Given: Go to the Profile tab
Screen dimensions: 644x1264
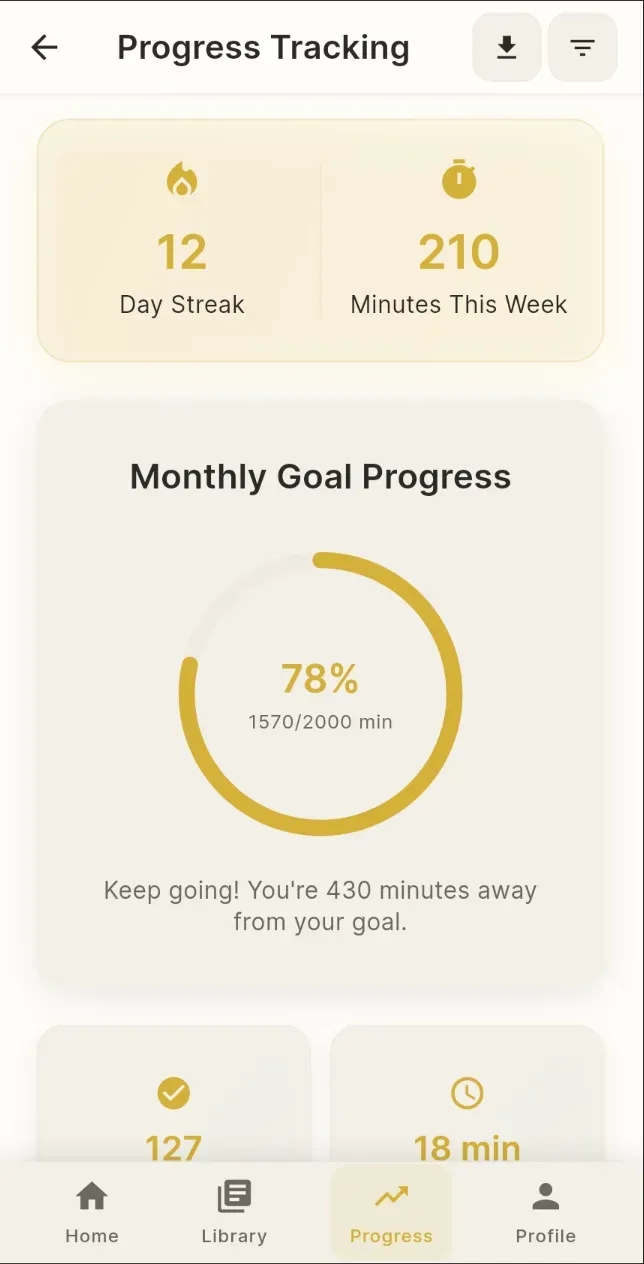Looking at the screenshot, I should tap(545, 1212).
